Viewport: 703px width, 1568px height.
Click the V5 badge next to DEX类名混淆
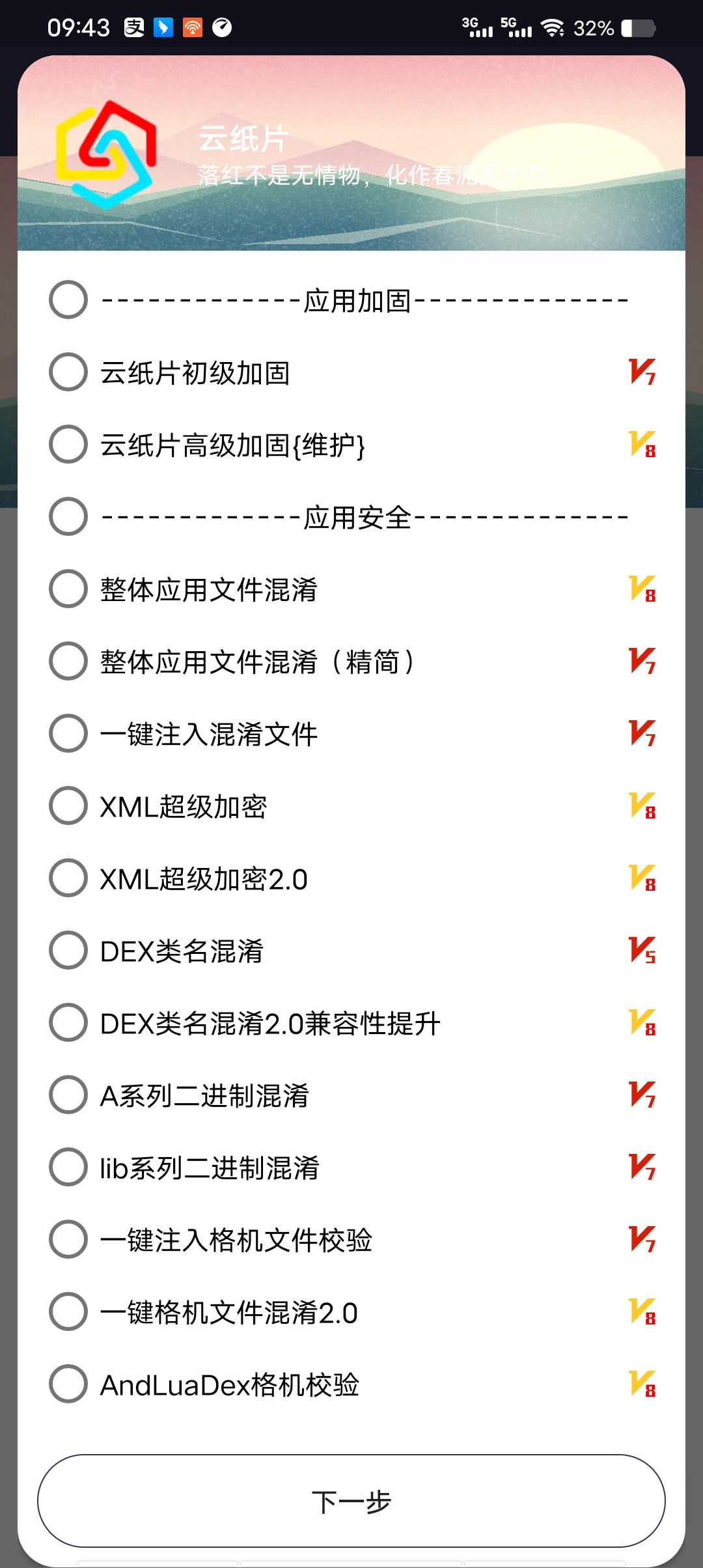(x=641, y=951)
